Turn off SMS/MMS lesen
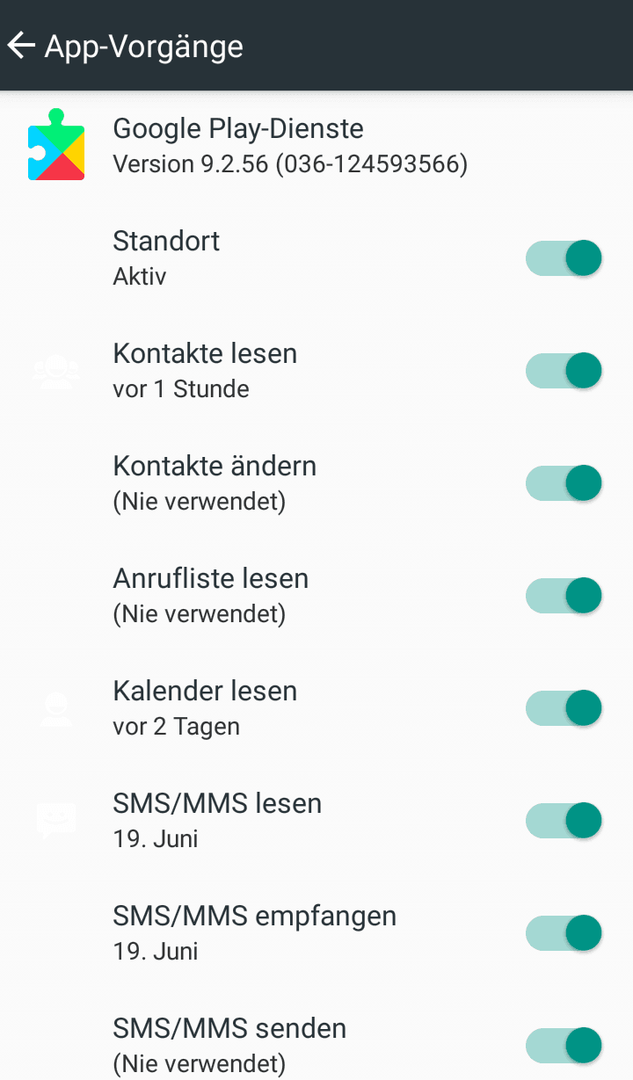 pos(563,820)
